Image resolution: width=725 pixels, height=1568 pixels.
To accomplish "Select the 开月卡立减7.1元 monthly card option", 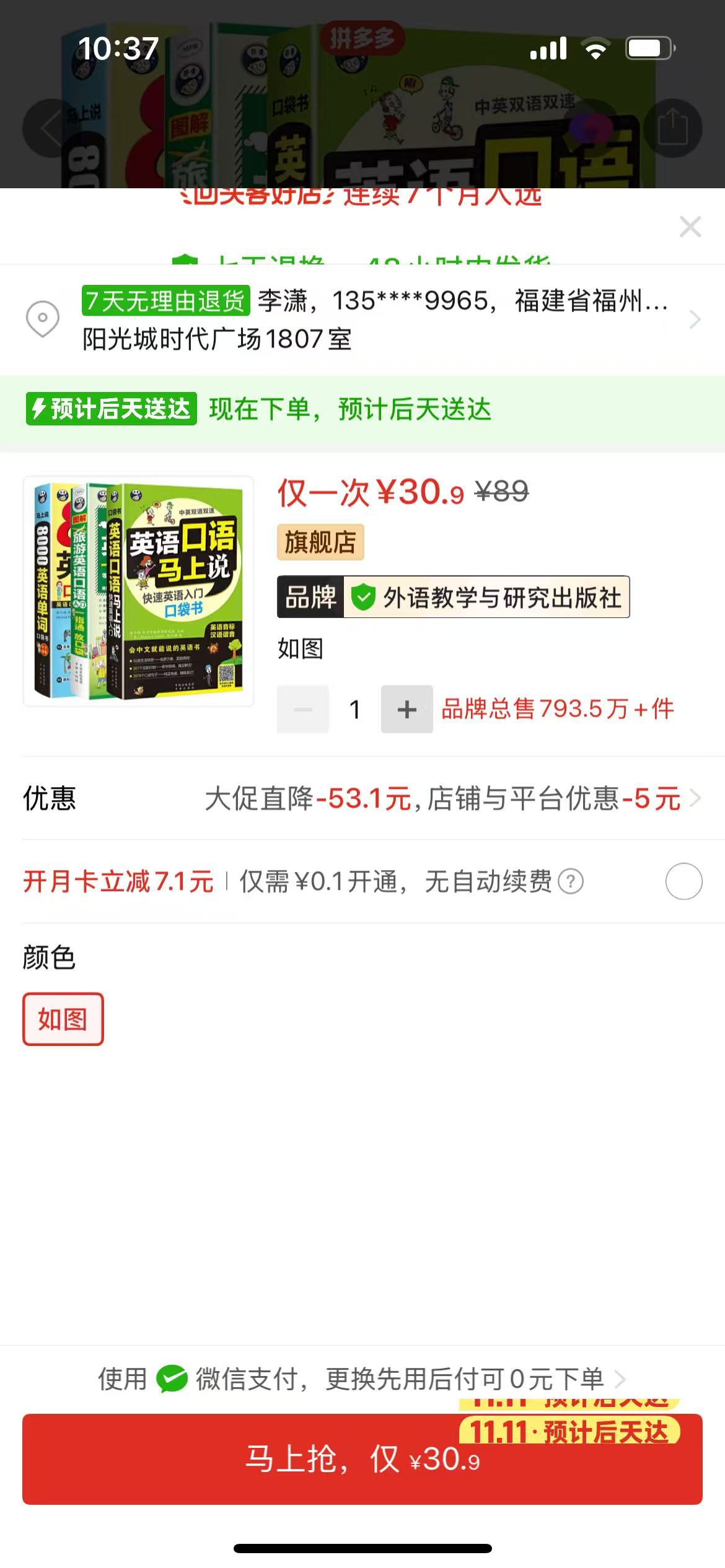I will pyautogui.click(x=683, y=881).
